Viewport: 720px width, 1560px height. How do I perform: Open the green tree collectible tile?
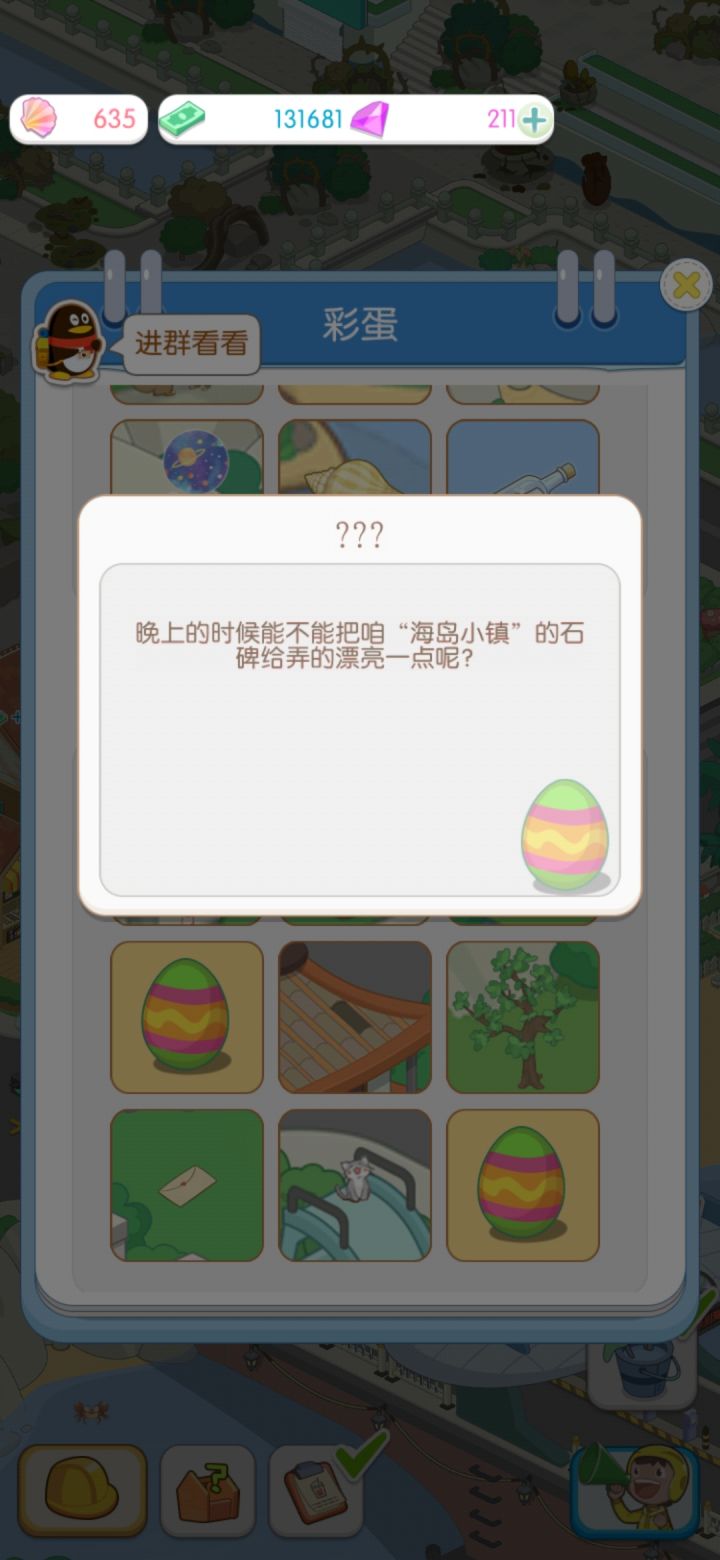tap(523, 1016)
